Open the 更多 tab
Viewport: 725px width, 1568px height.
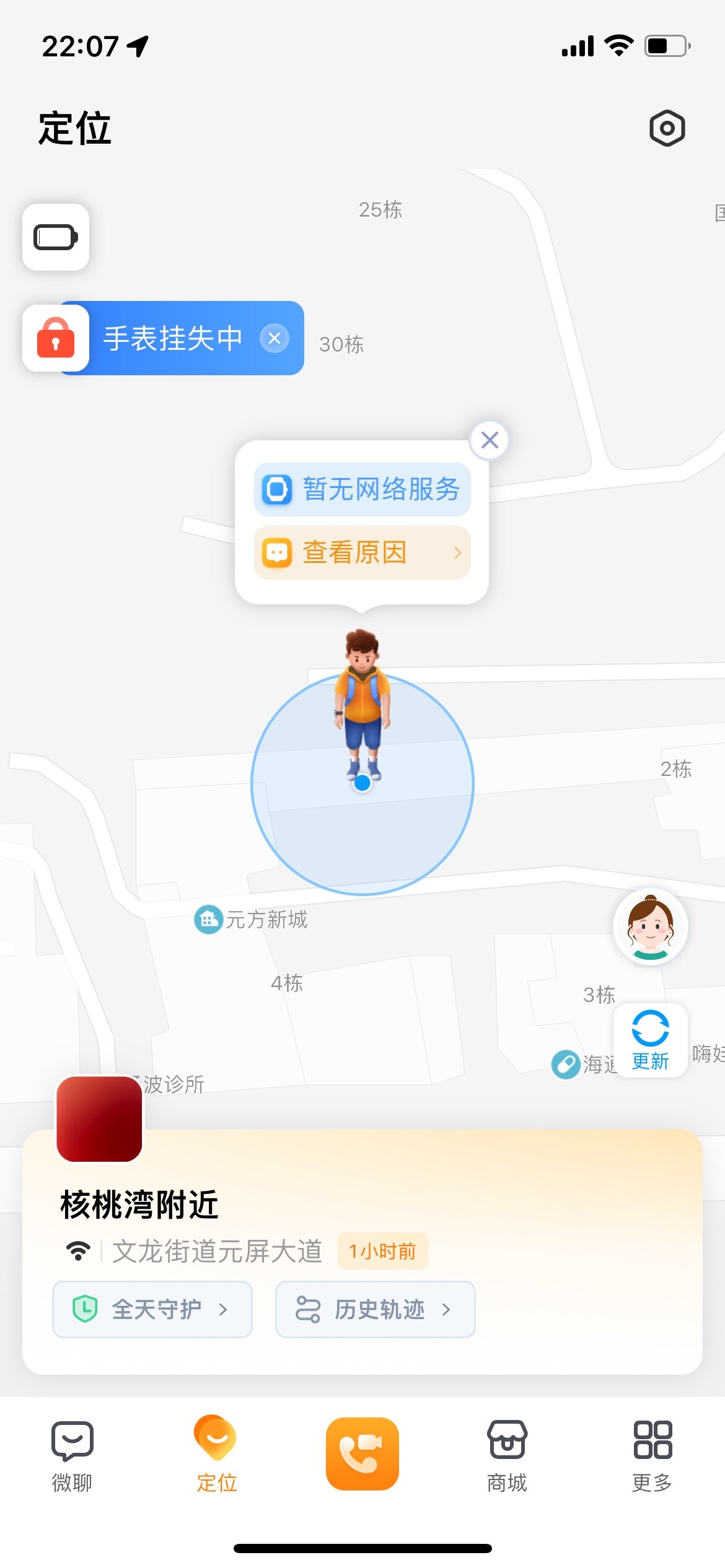(x=652, y=1455)
